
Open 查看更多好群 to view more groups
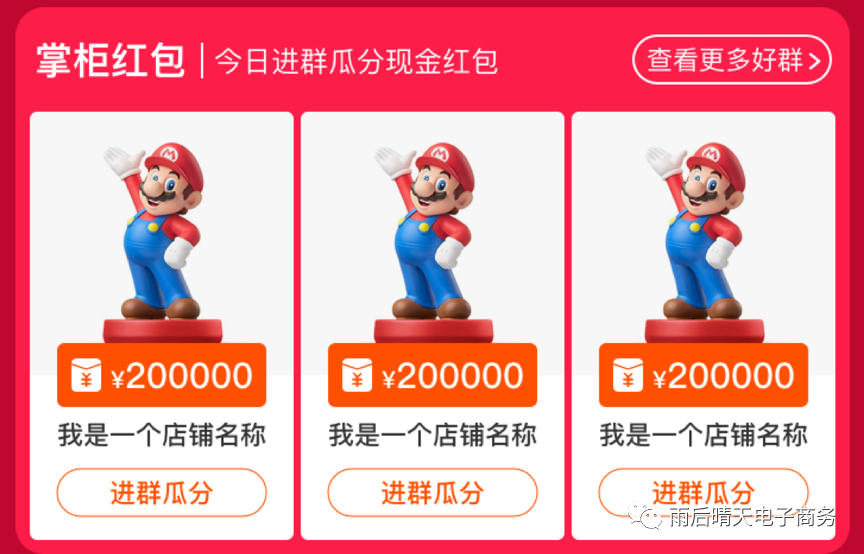coord(732,60)
